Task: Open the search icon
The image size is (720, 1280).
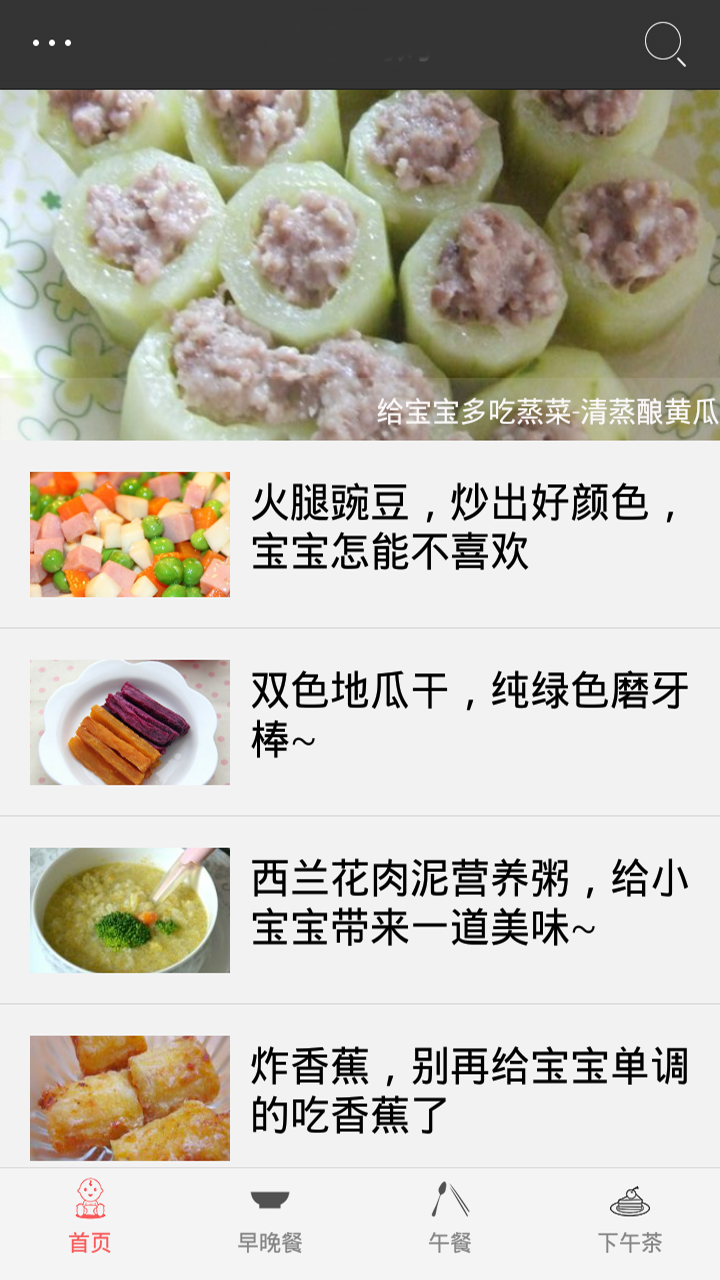Action: 665,44
